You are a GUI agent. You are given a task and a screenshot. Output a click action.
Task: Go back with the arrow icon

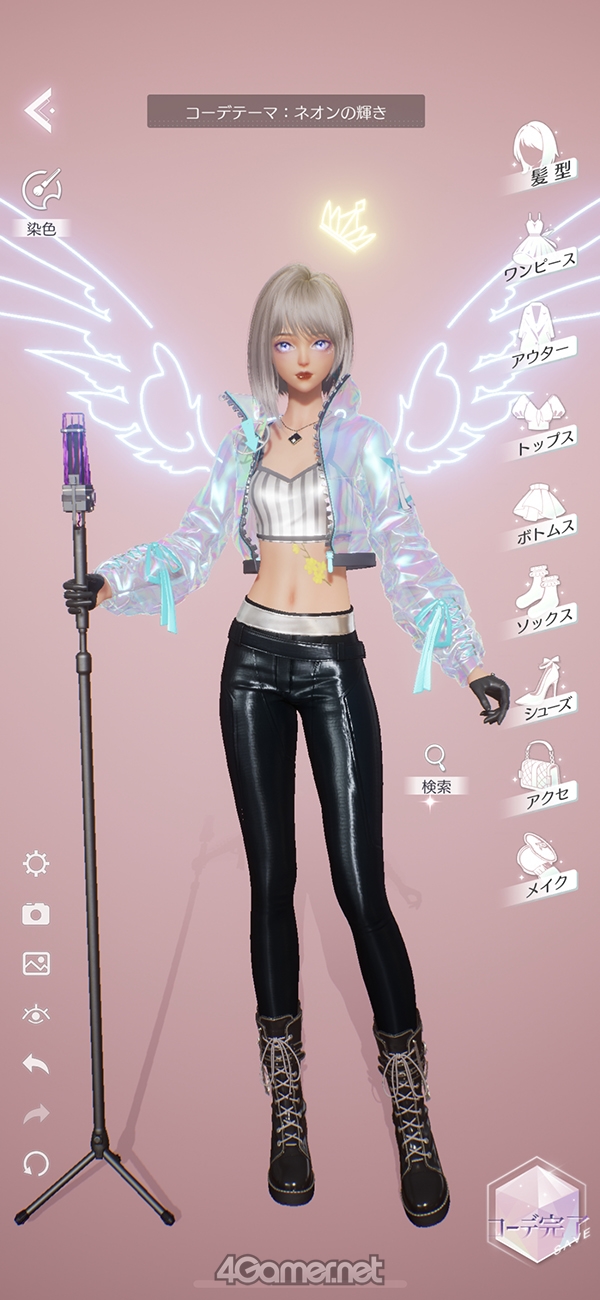[39, 110]
